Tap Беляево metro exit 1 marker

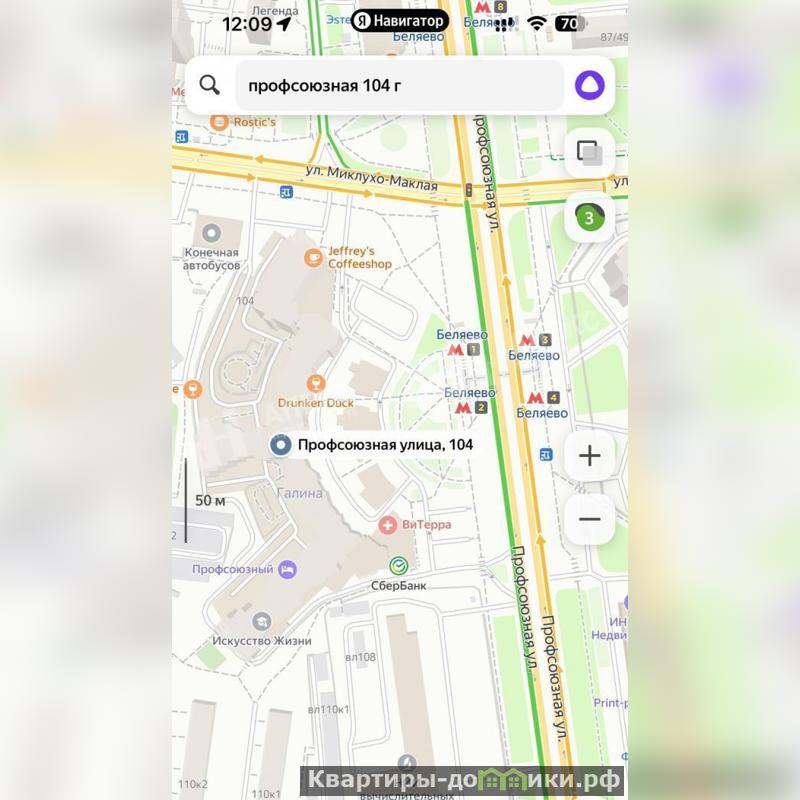click(456, 350)
